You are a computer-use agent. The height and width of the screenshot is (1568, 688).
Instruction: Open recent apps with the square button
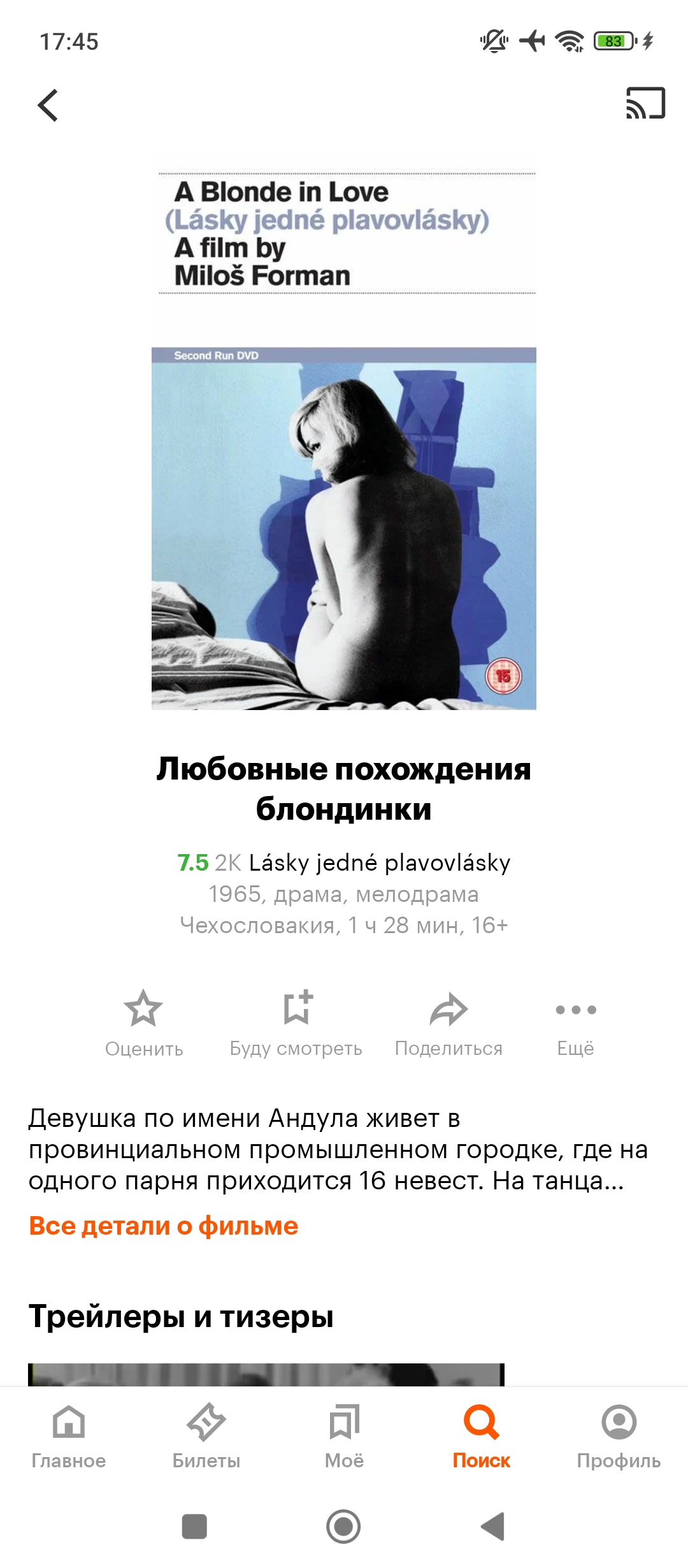(194, 1527)
